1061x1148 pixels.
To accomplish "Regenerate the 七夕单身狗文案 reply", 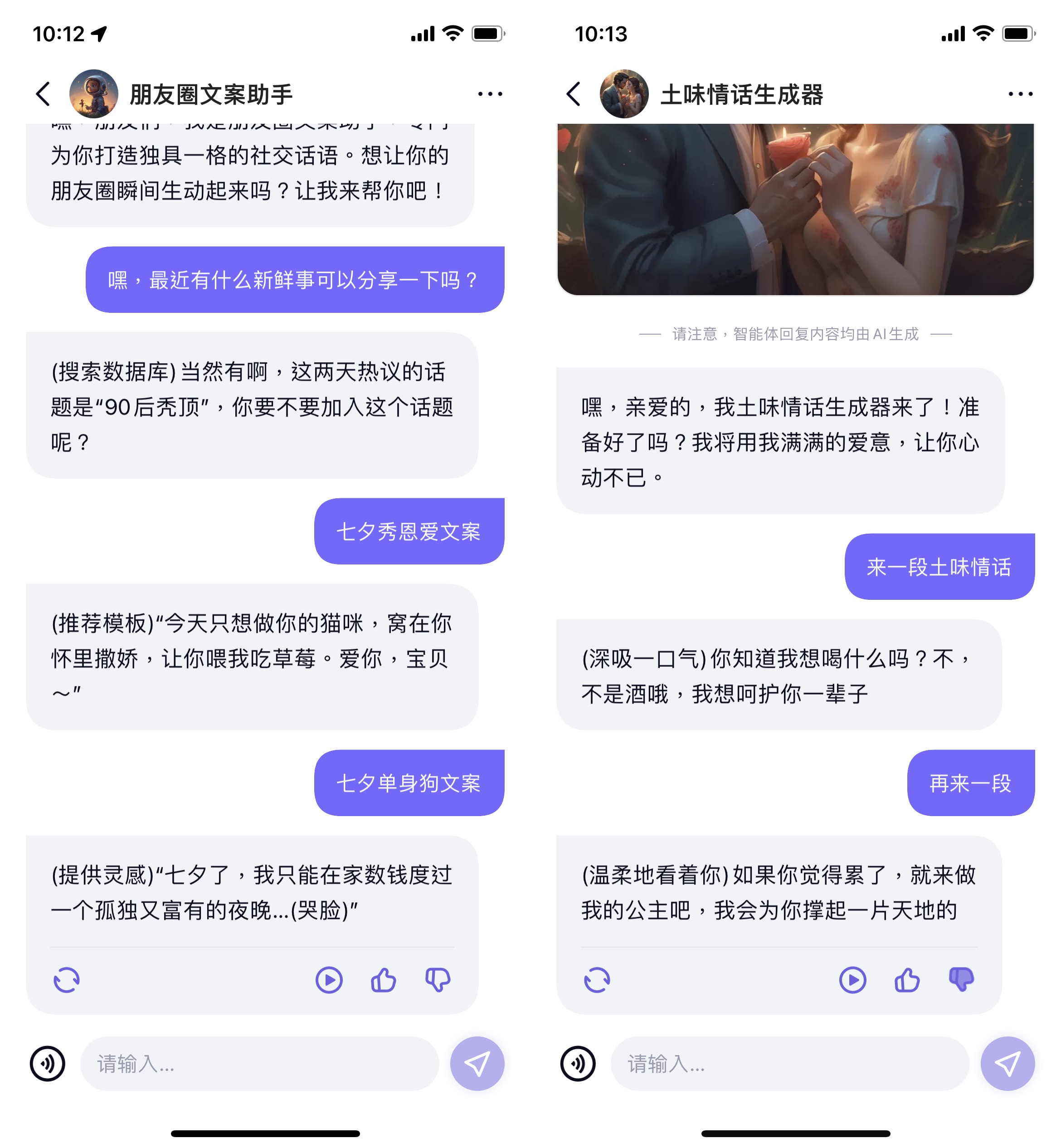I will 67,979.
